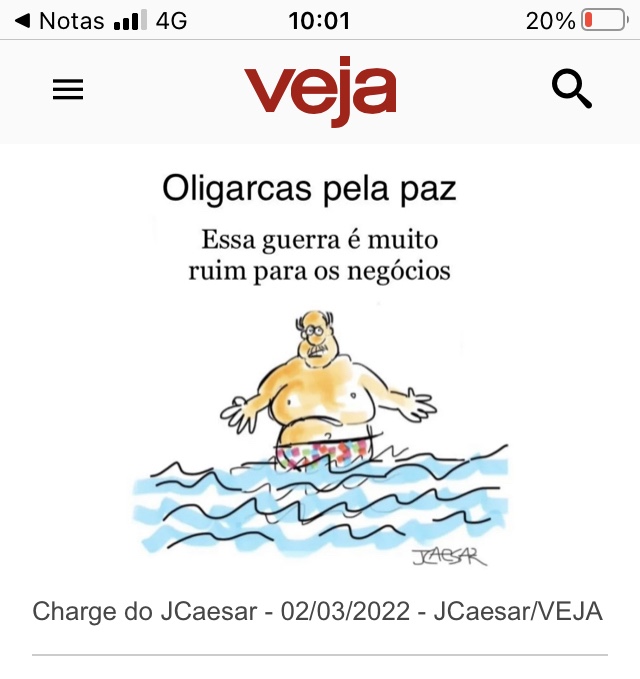Open the hamburger menu
This screenshot has width=640, height=679.
(x=68, y=90)
